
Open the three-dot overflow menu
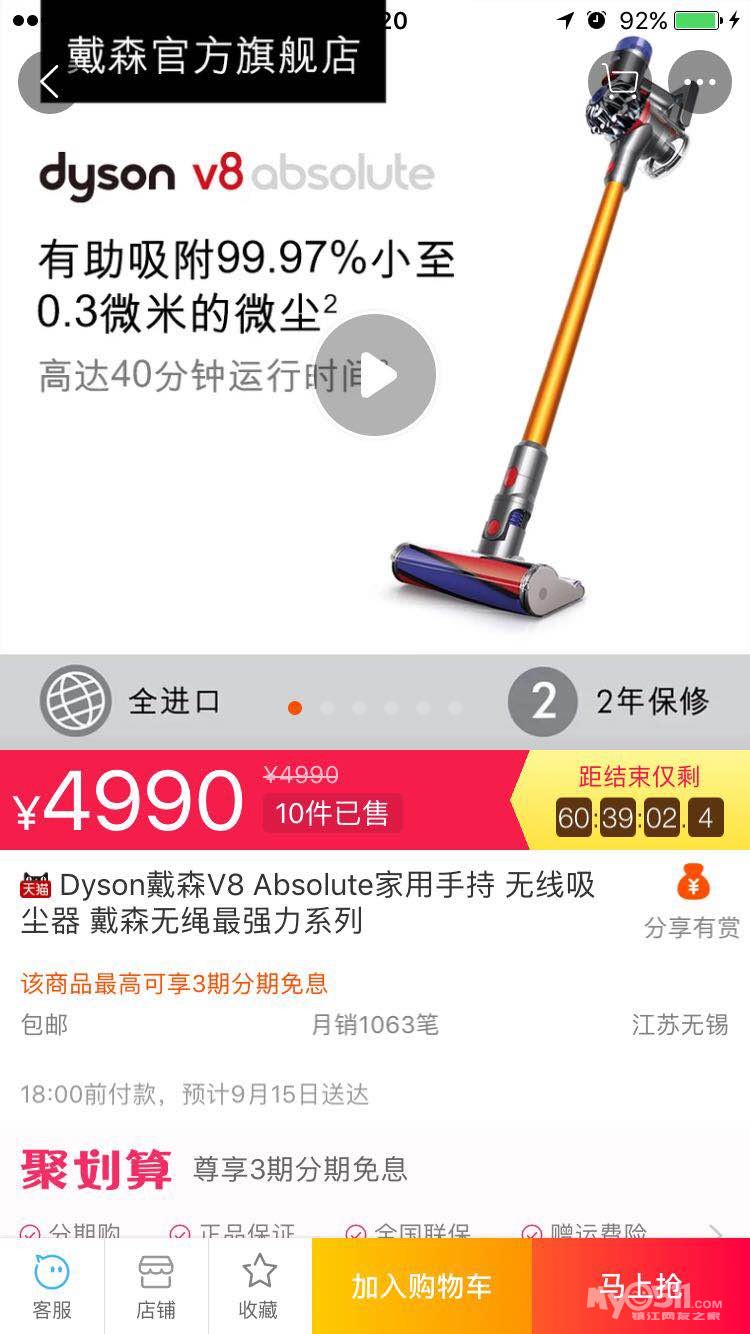pyautogui.click(x=699, y=82)
